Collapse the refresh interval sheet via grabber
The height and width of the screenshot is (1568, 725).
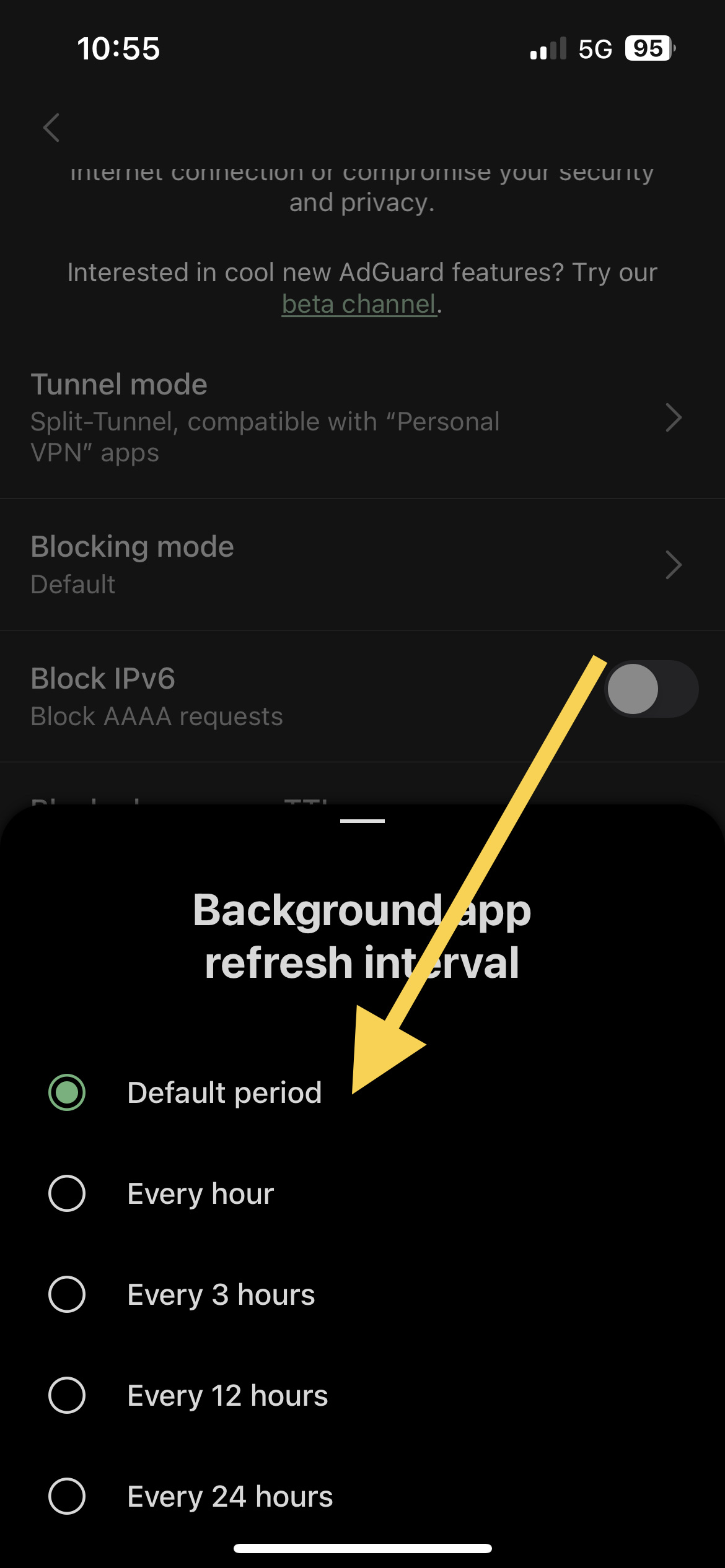[362, 822]
